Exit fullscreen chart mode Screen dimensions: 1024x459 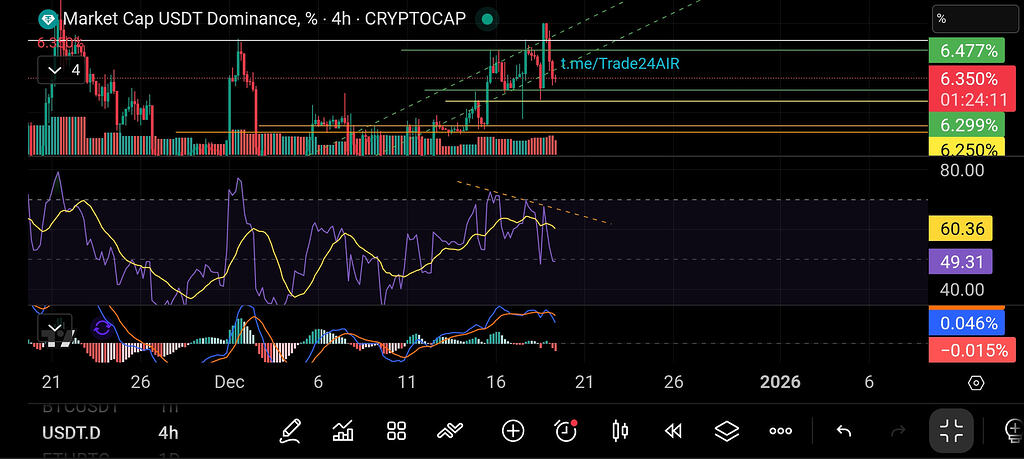point(951,431)
